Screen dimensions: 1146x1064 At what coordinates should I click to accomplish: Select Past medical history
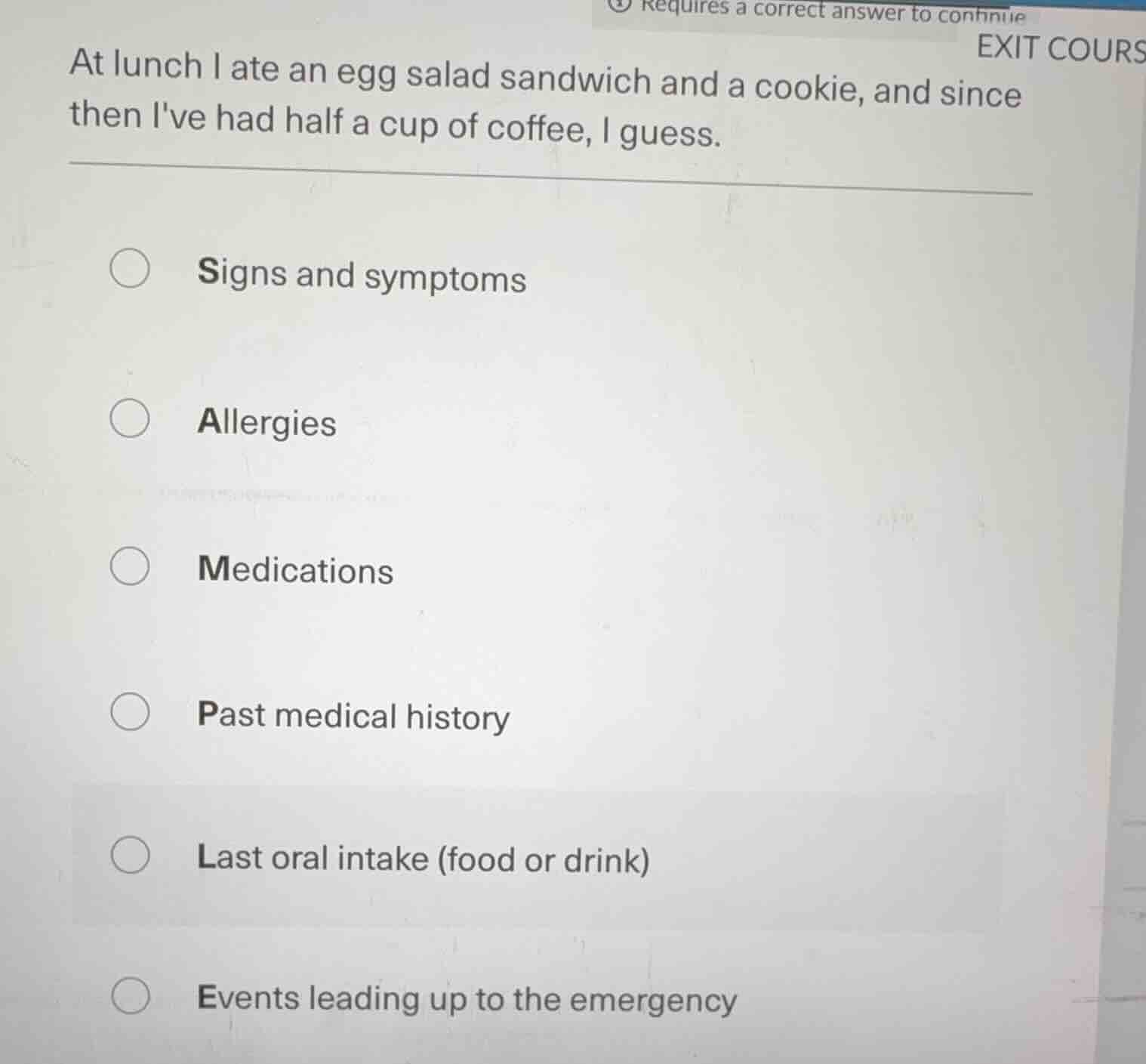[130, 712]
